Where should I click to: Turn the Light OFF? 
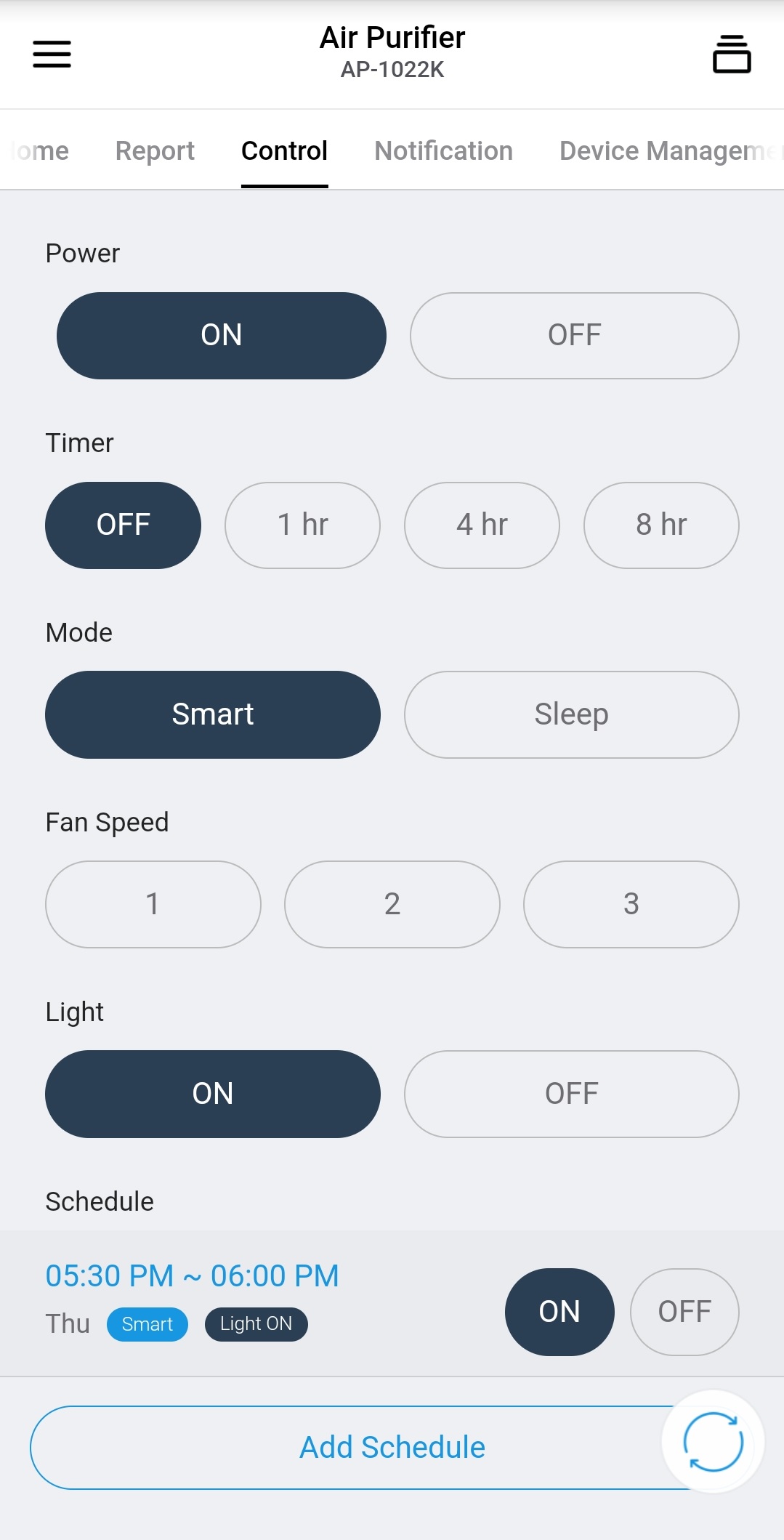(571, 1094)
